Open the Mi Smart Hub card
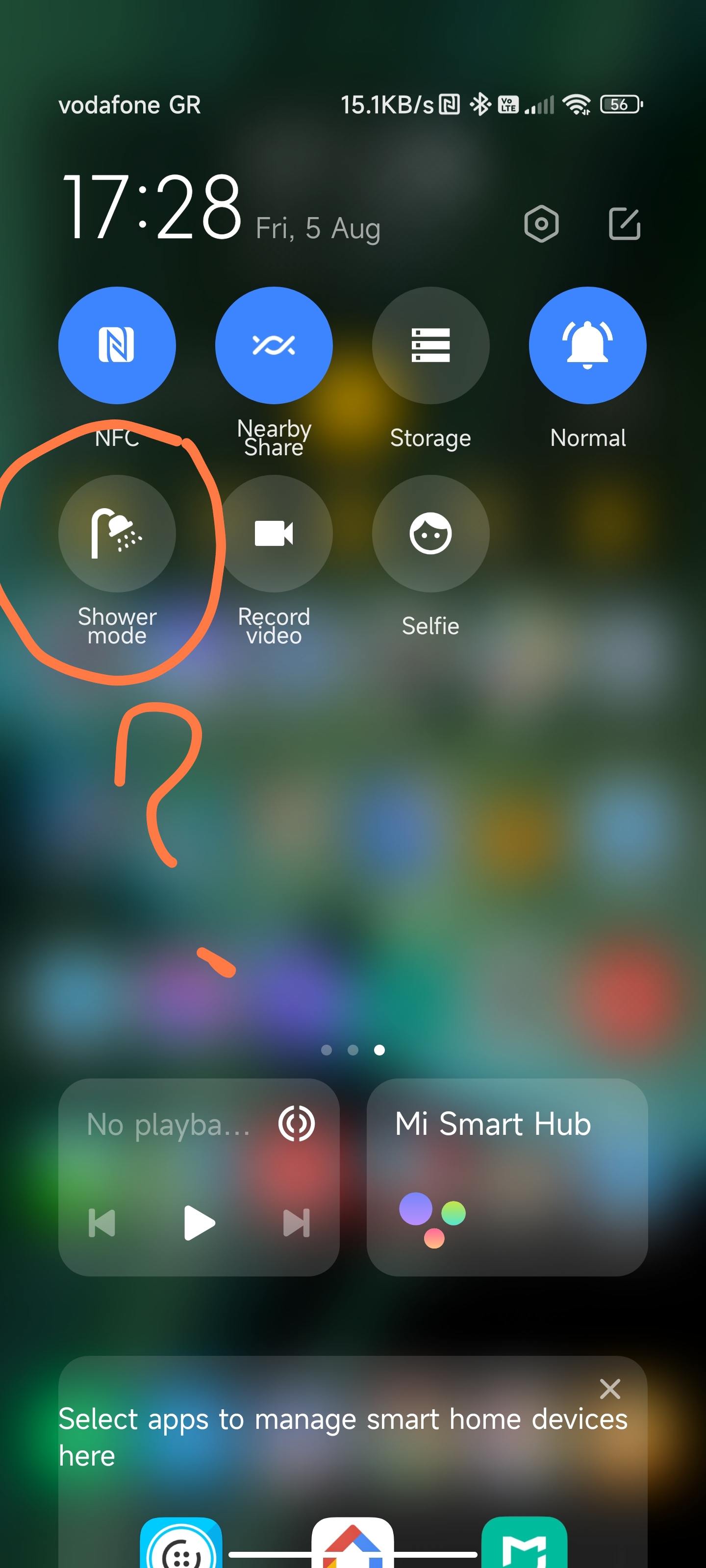 coord(507,1177)
